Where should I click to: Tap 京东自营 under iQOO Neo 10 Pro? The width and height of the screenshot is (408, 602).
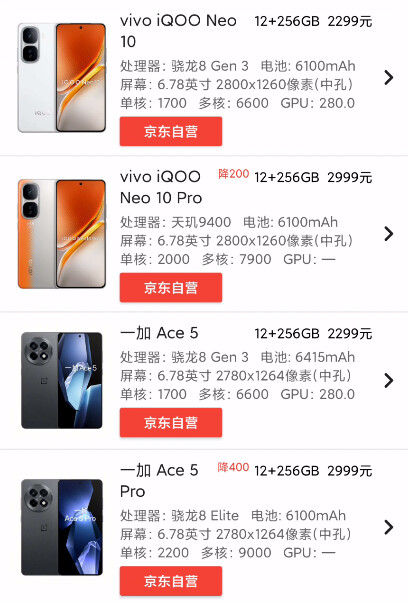171,288
